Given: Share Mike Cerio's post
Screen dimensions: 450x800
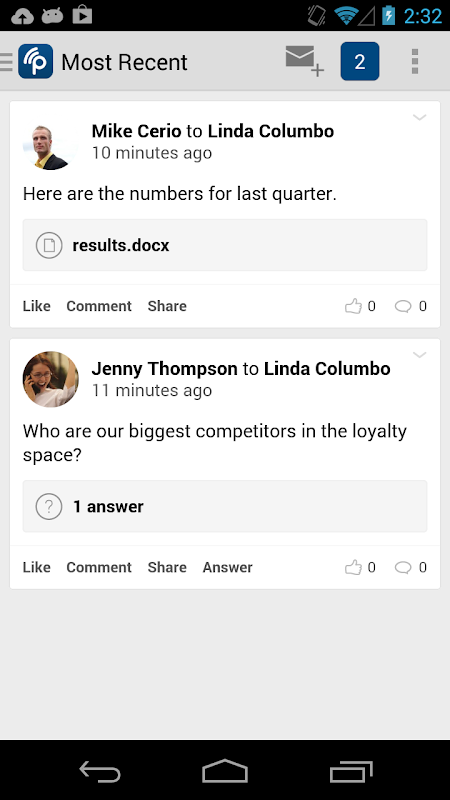Looking at the screenshot, I should (x=167, y=306).
